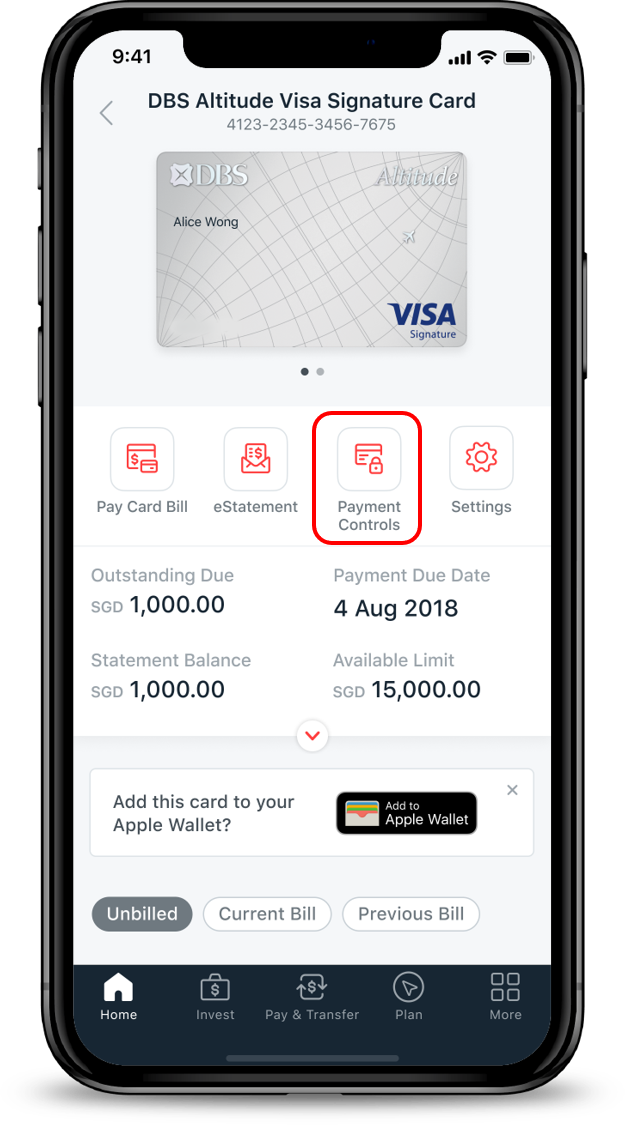
Task: Switch to Previous Bill
Action: [x=411, y=914]
